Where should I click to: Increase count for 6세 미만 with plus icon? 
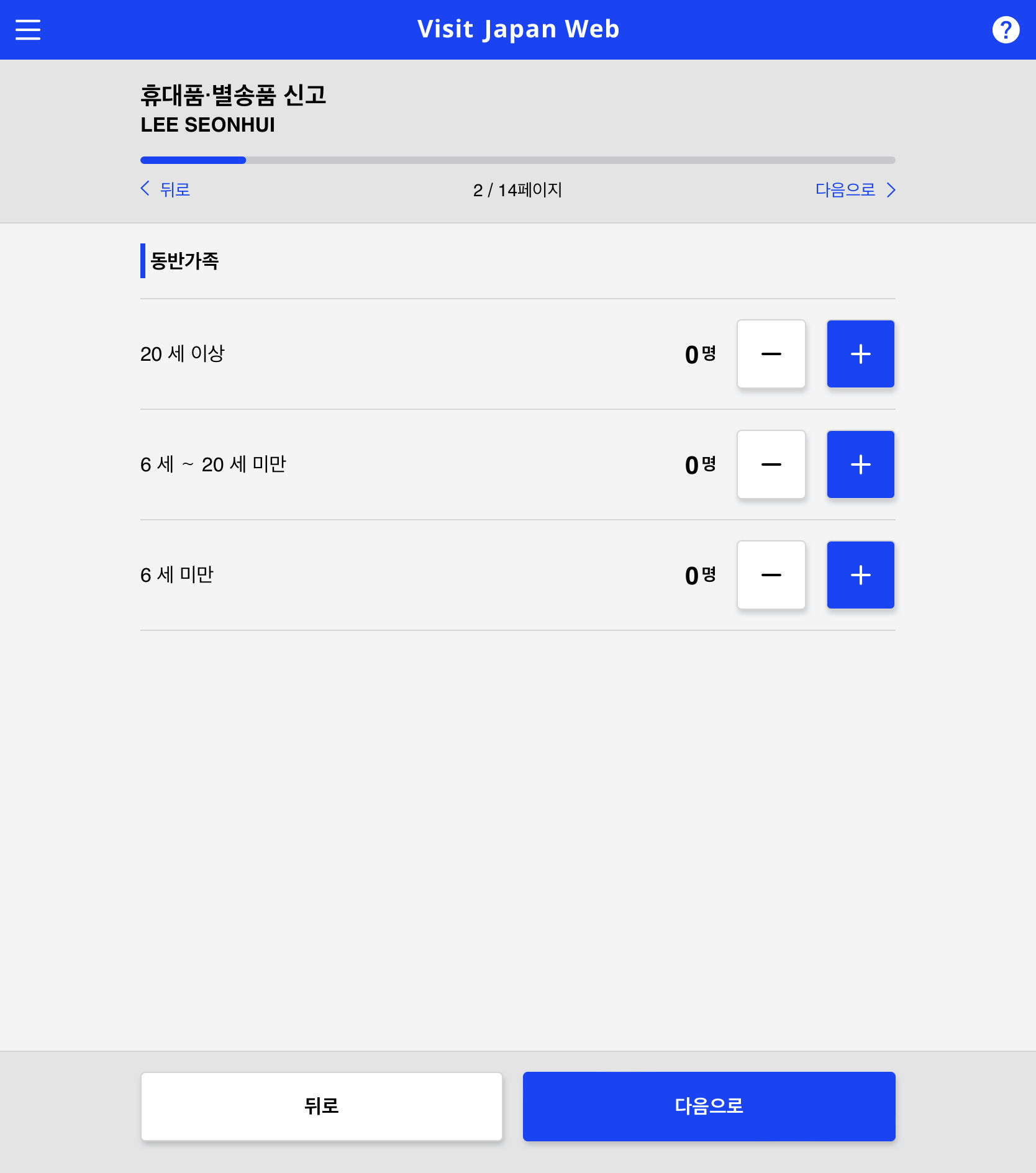click(860, 574)
